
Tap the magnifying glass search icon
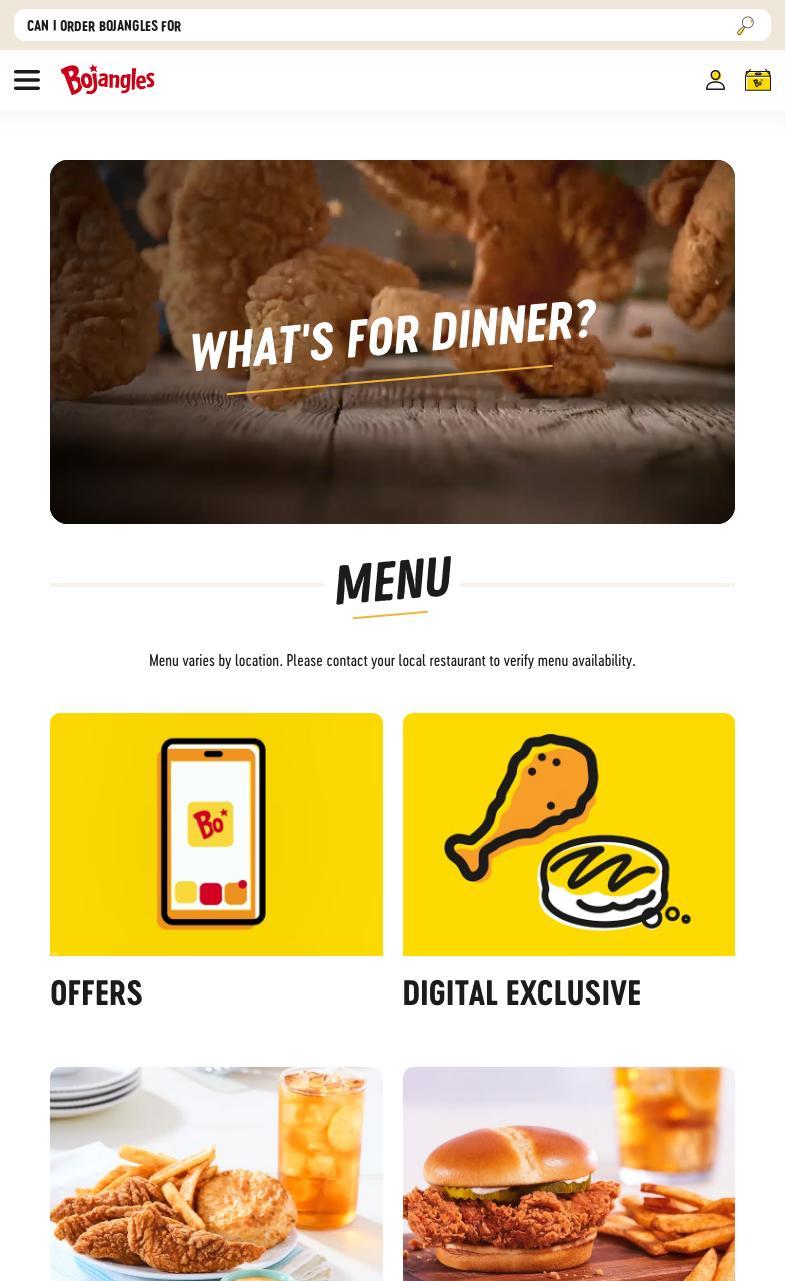point(745,26)
